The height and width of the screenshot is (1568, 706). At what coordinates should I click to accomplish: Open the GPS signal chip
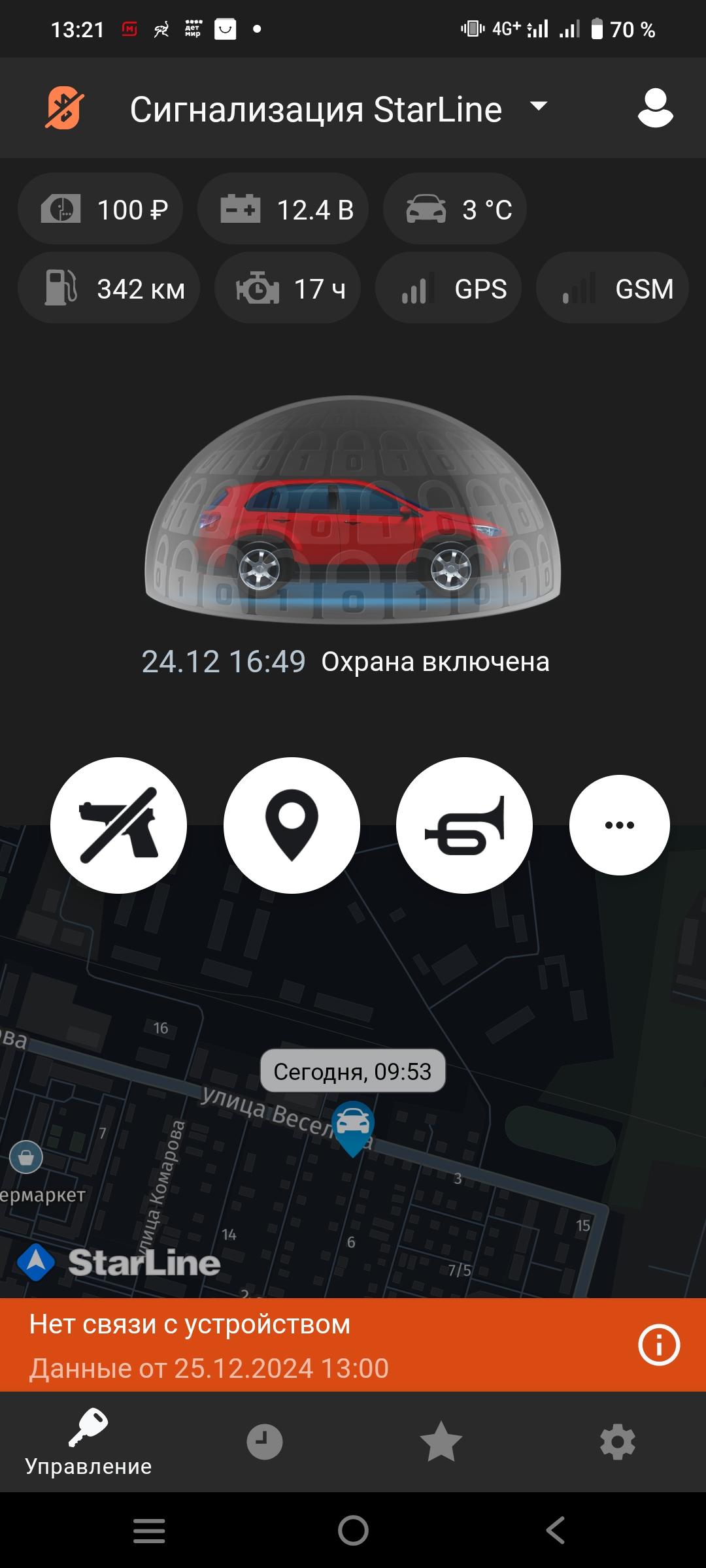(448, 288)
